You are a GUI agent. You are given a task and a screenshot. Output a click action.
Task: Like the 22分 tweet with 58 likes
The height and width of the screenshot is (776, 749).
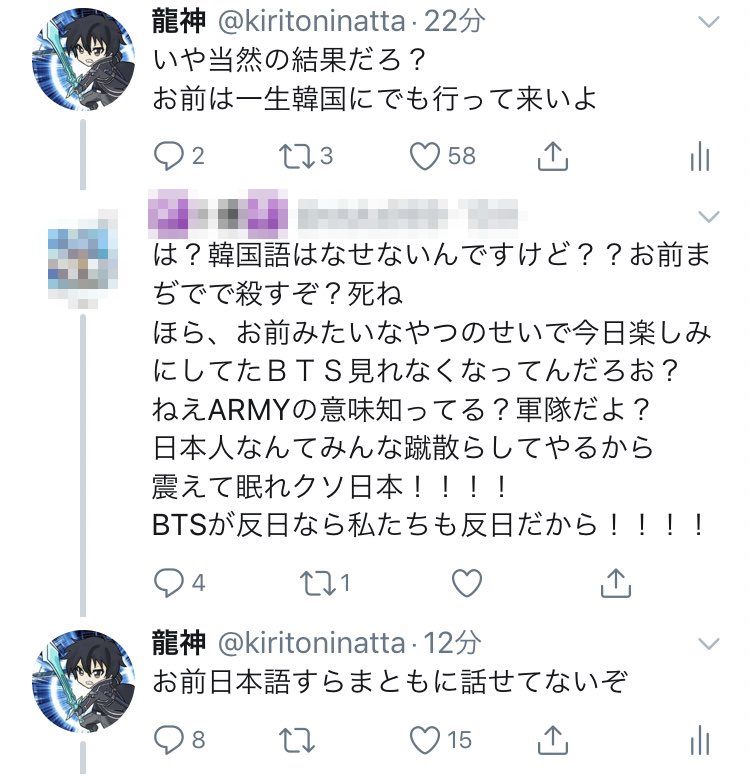(427, 156)
